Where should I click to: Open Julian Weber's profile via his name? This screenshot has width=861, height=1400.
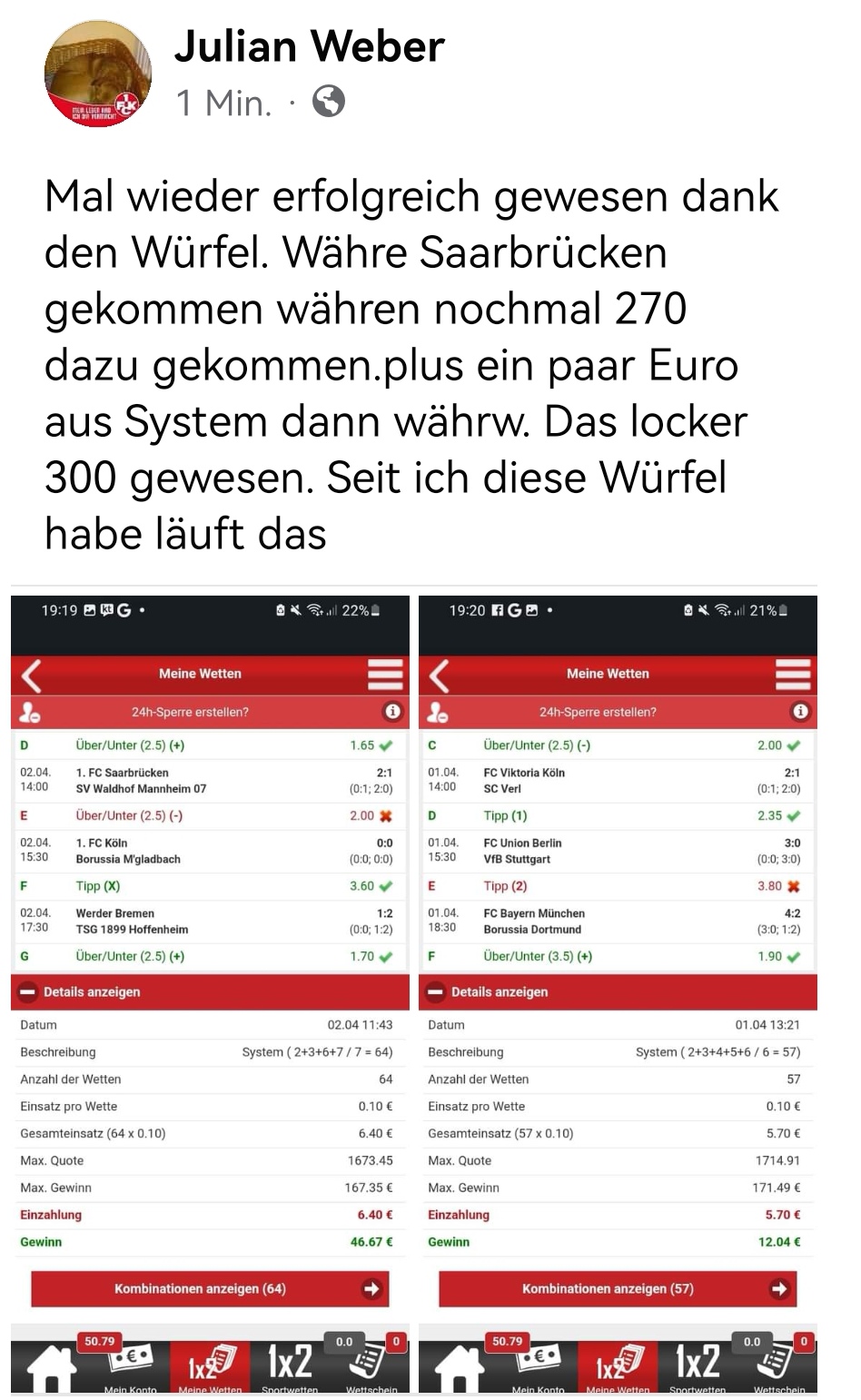tap(309, 45)
